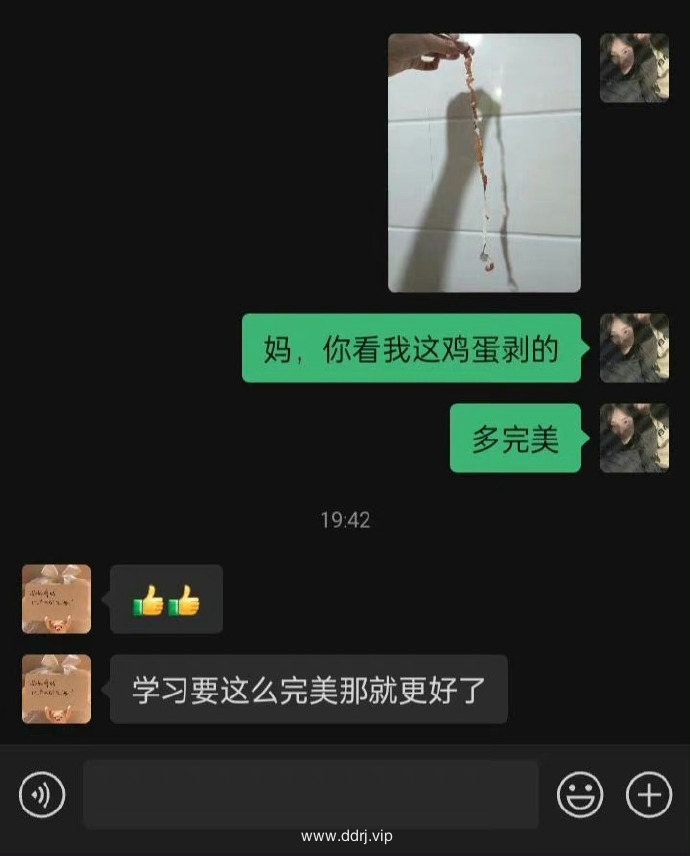View the sent eggshell photo full screen
Image resolution: width=690 pixels, height=856 pixels.
click(x=484, y=163)
